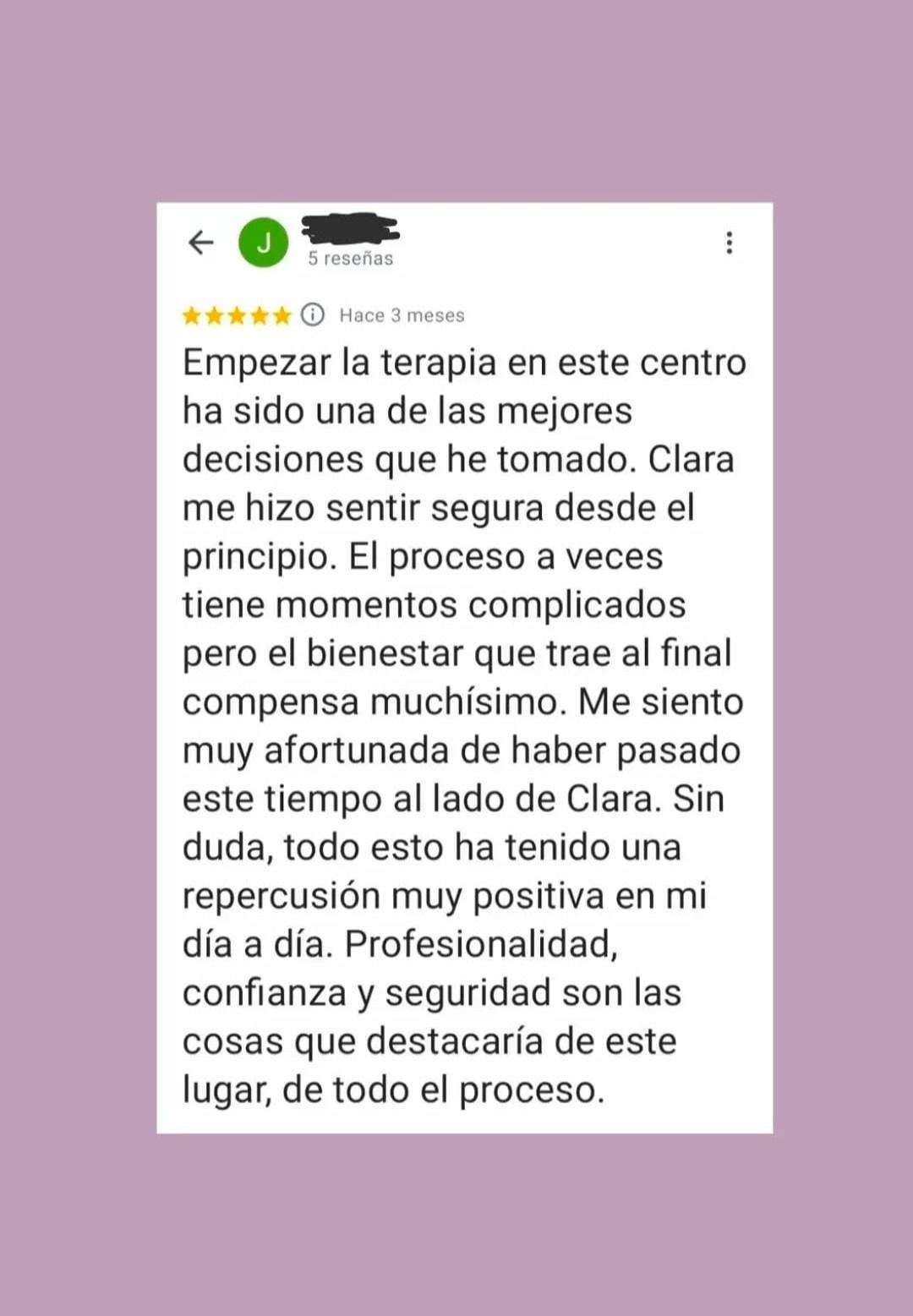The image size is (913, 1316).
Task: Click the 'Hace 3 meses' timestamp
Action: (x=401, y=315)
